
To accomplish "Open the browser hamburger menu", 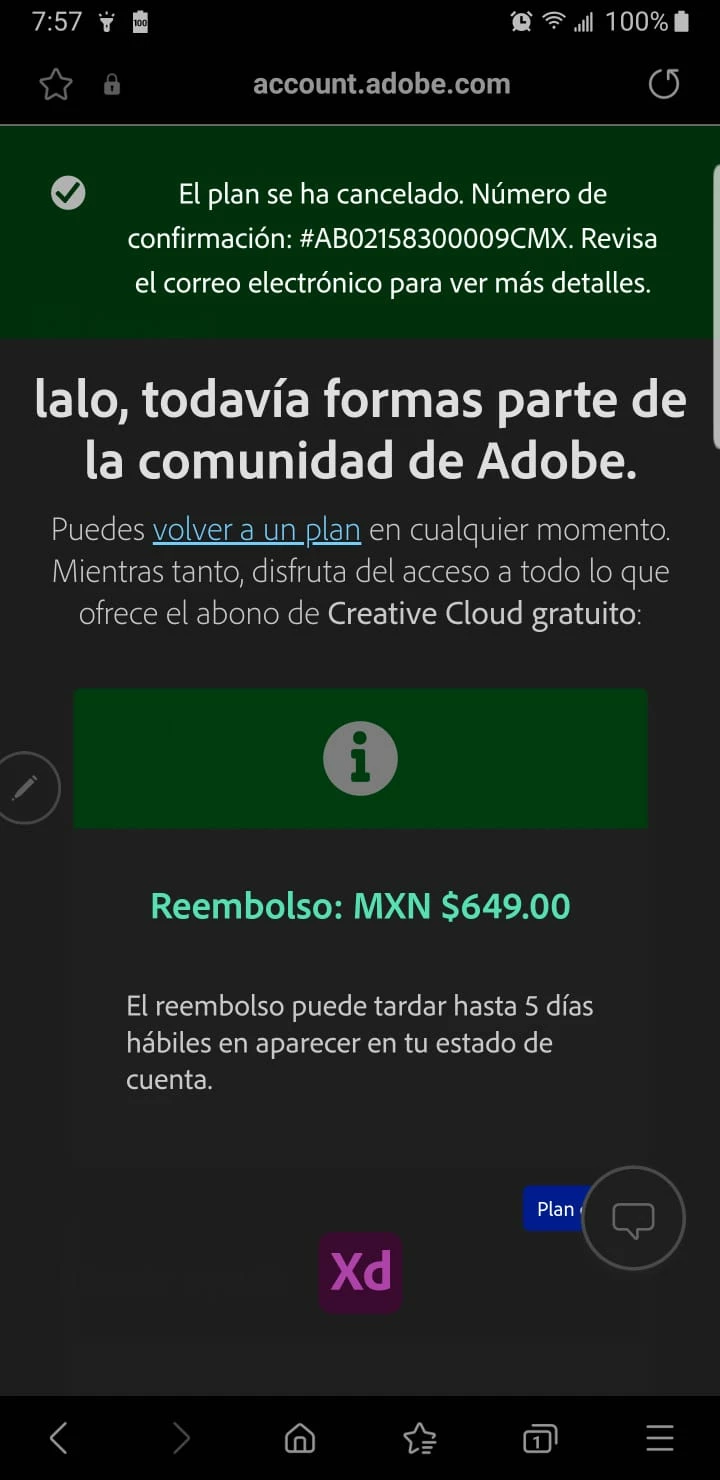I will click(660, 1439).
